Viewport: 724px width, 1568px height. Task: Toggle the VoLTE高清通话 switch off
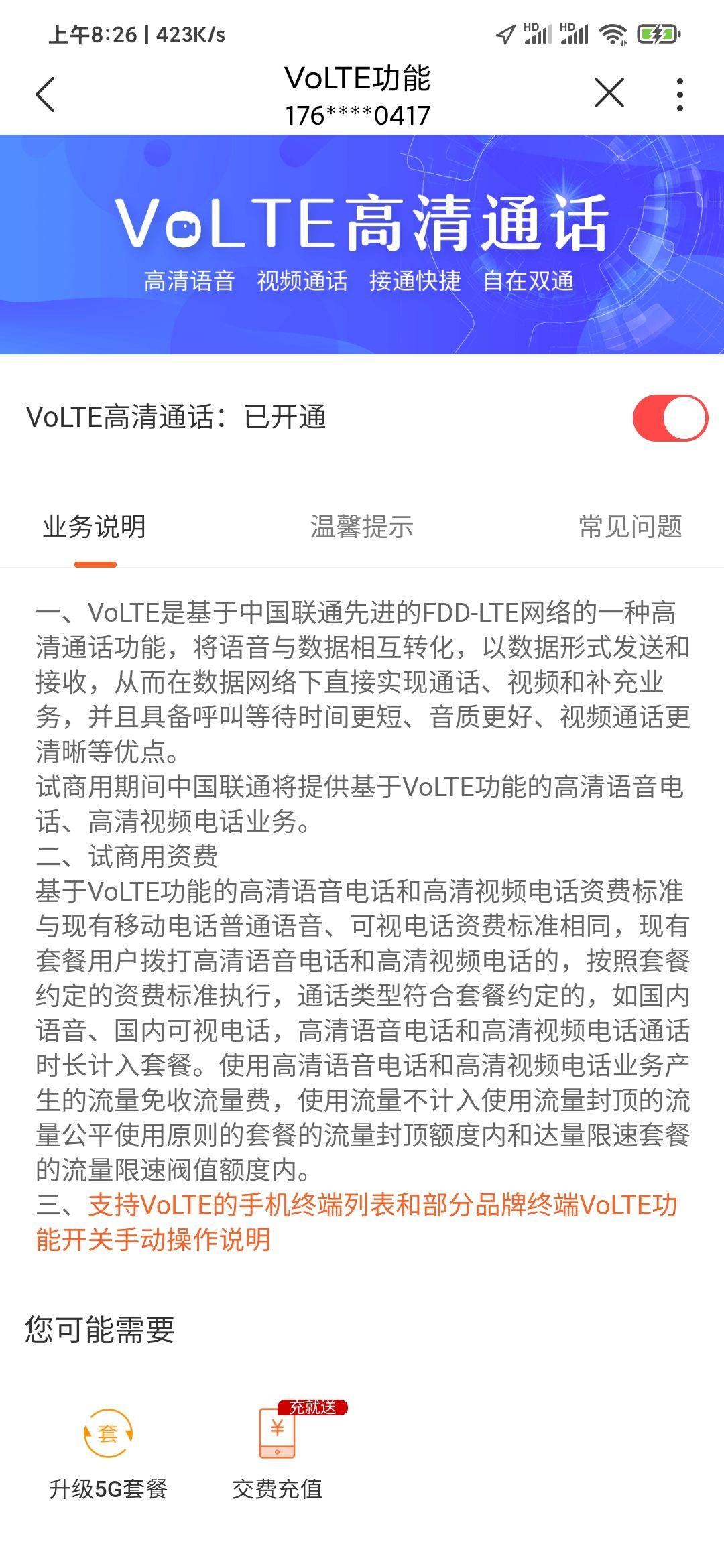click(x=670, y=417)
